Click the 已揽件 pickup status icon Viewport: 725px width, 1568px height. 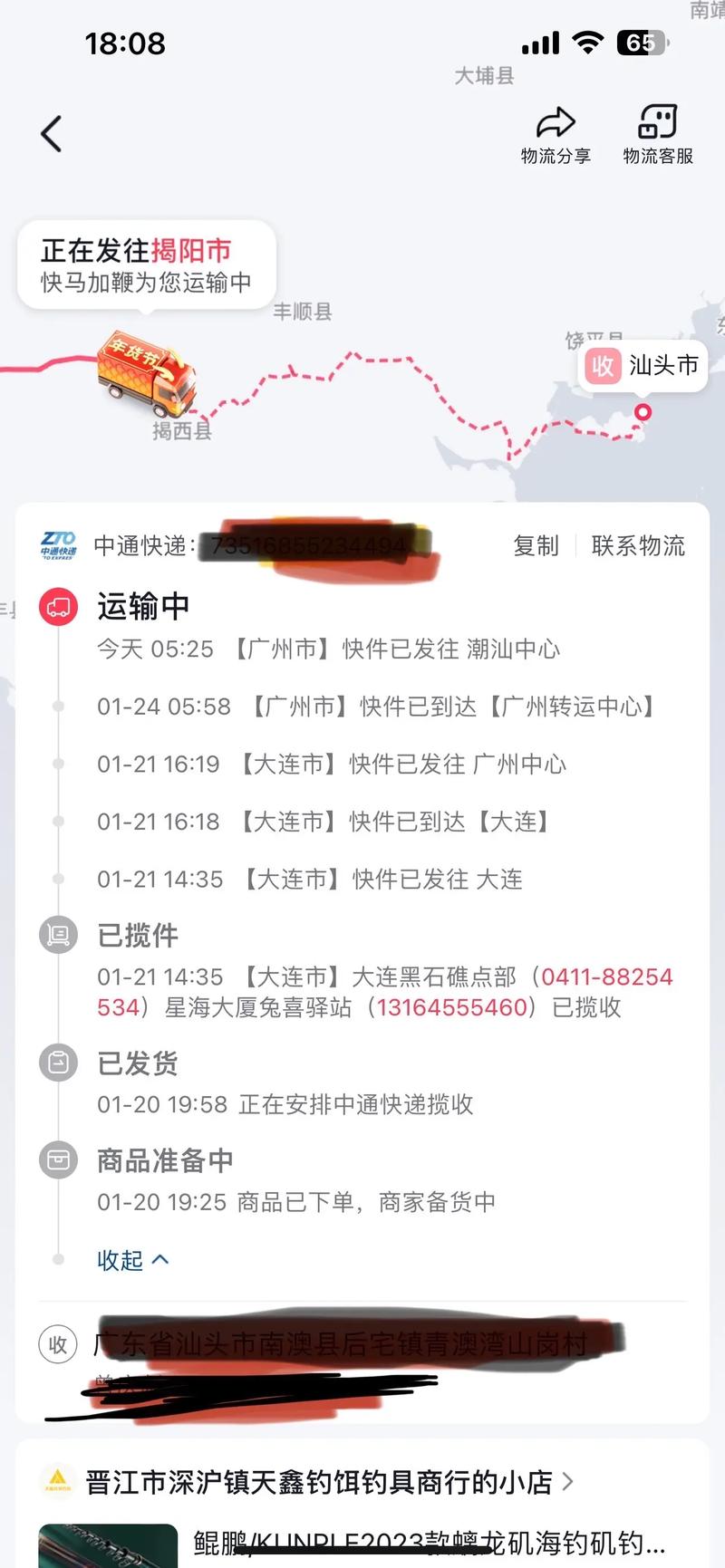point(58,935)
